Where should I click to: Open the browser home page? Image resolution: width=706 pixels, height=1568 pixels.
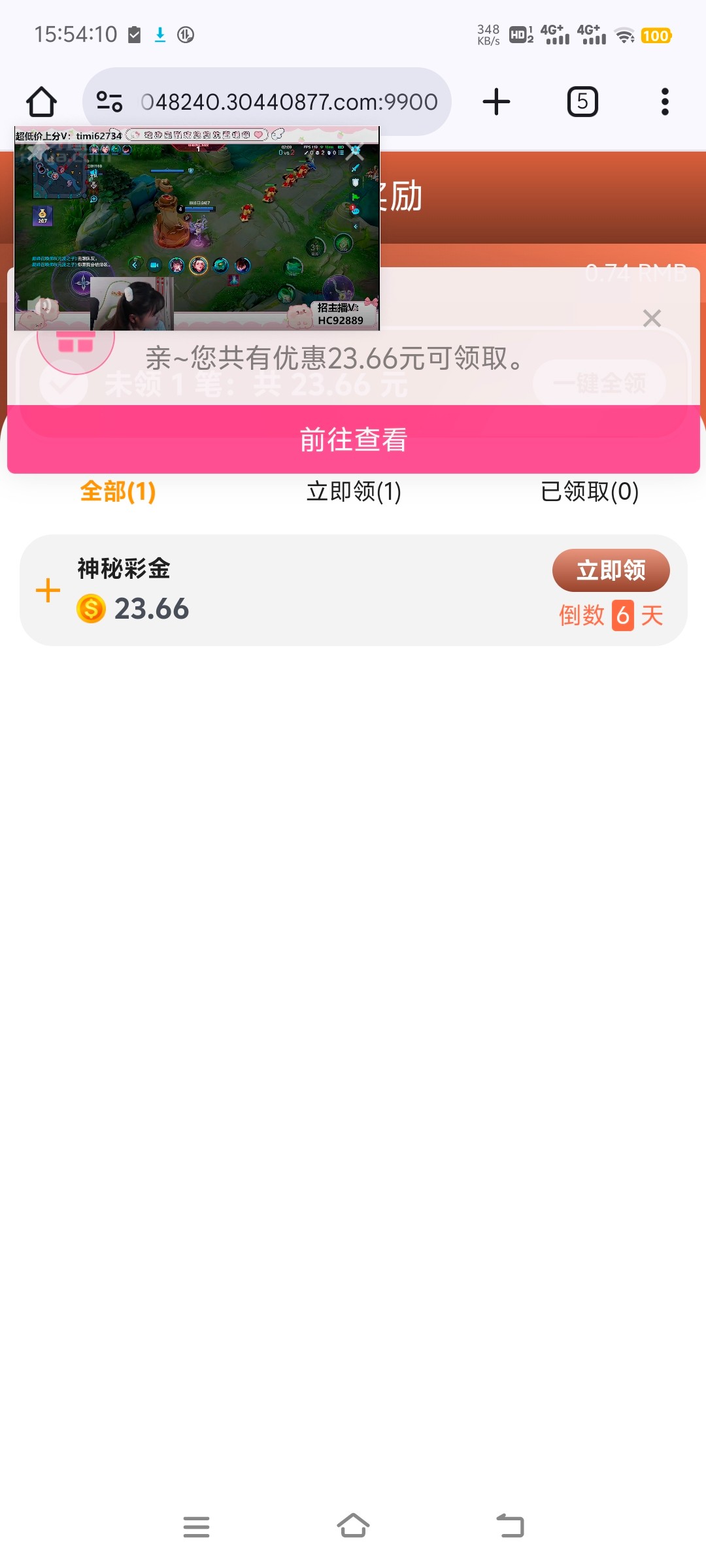pos(41,102)
